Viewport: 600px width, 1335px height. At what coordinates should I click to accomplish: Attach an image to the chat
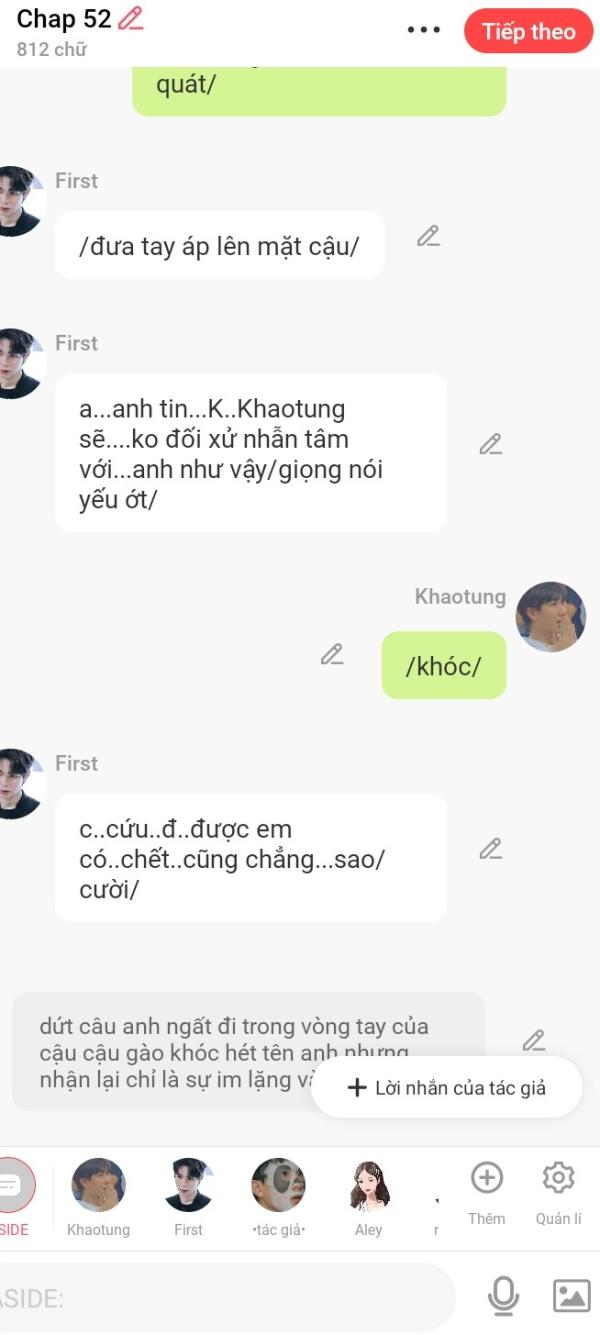[571, 1297]
